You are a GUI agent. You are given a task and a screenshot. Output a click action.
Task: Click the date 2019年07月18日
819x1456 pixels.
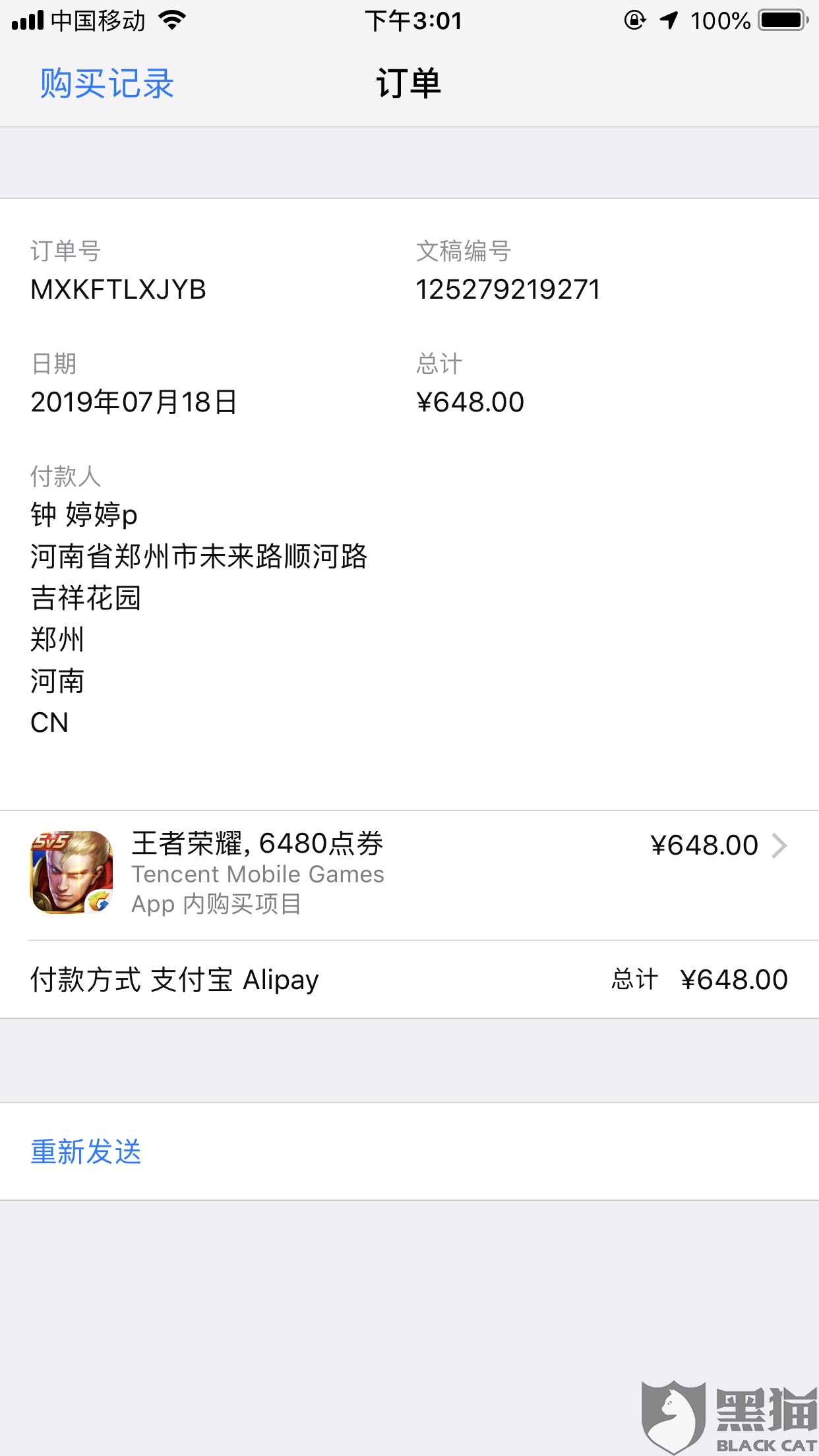pyautogui.click(x=135, y=401)
